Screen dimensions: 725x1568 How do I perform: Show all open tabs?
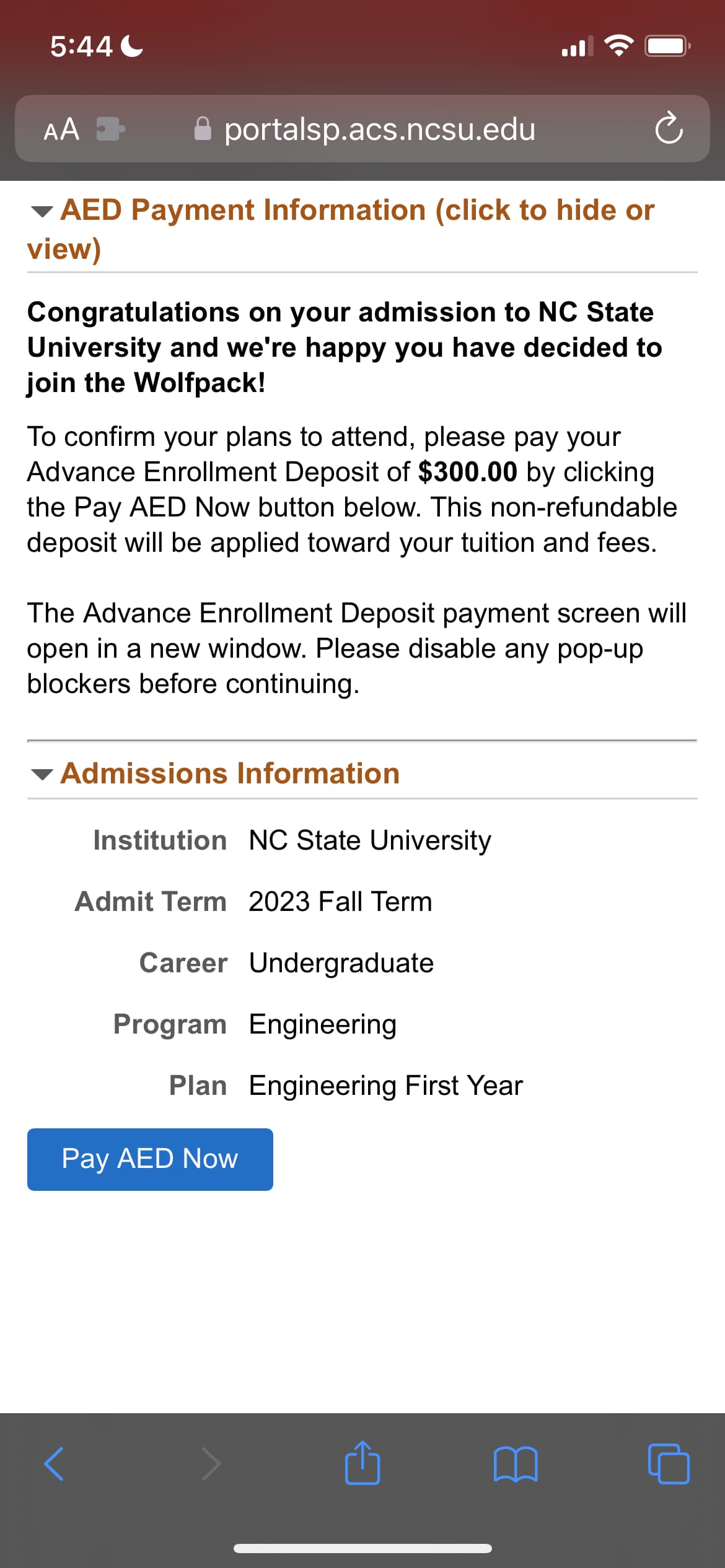(x=668, y=1463)
